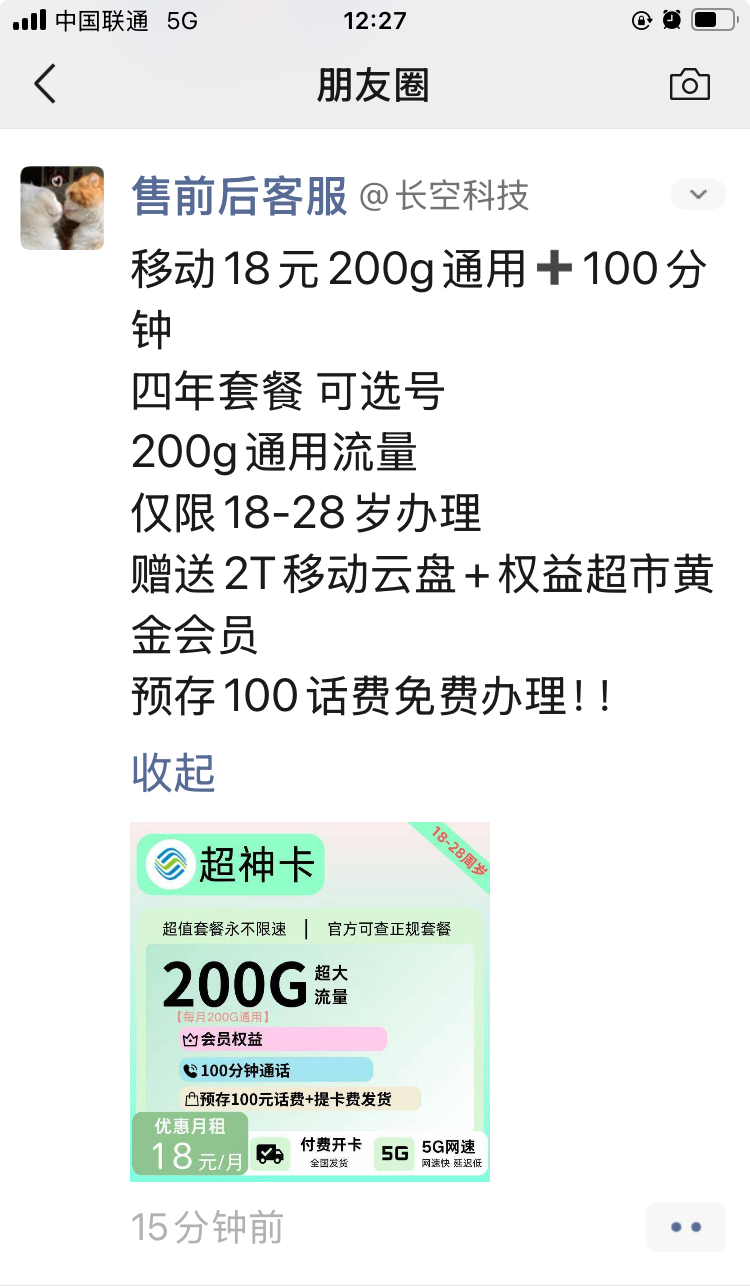Expand the dropdown arrow on the post

pyautogui.click(x=698, y=195)
